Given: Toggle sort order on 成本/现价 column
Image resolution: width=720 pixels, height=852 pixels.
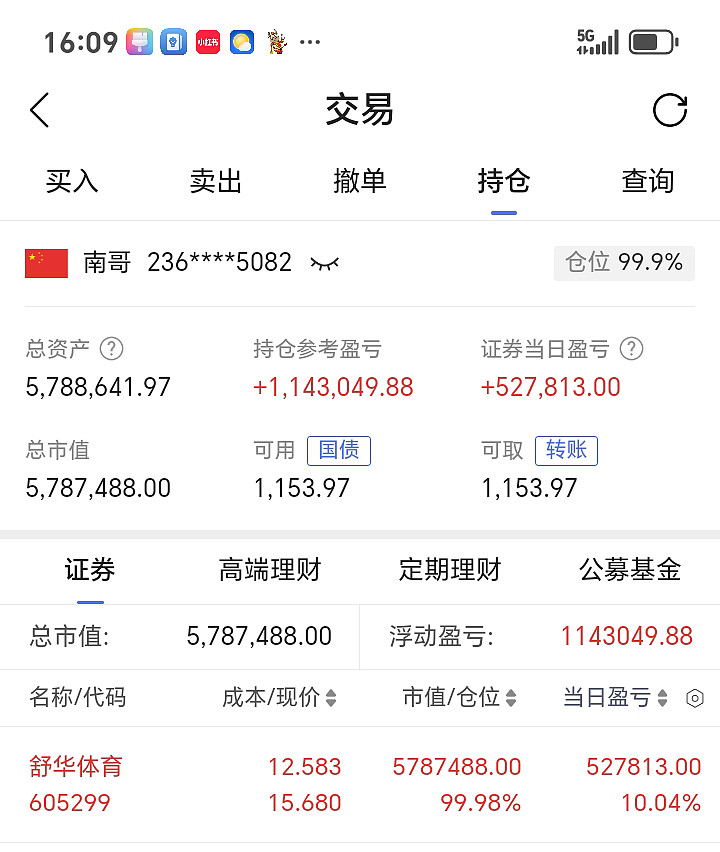Looking at the screenshot, I should coord(331,698).
